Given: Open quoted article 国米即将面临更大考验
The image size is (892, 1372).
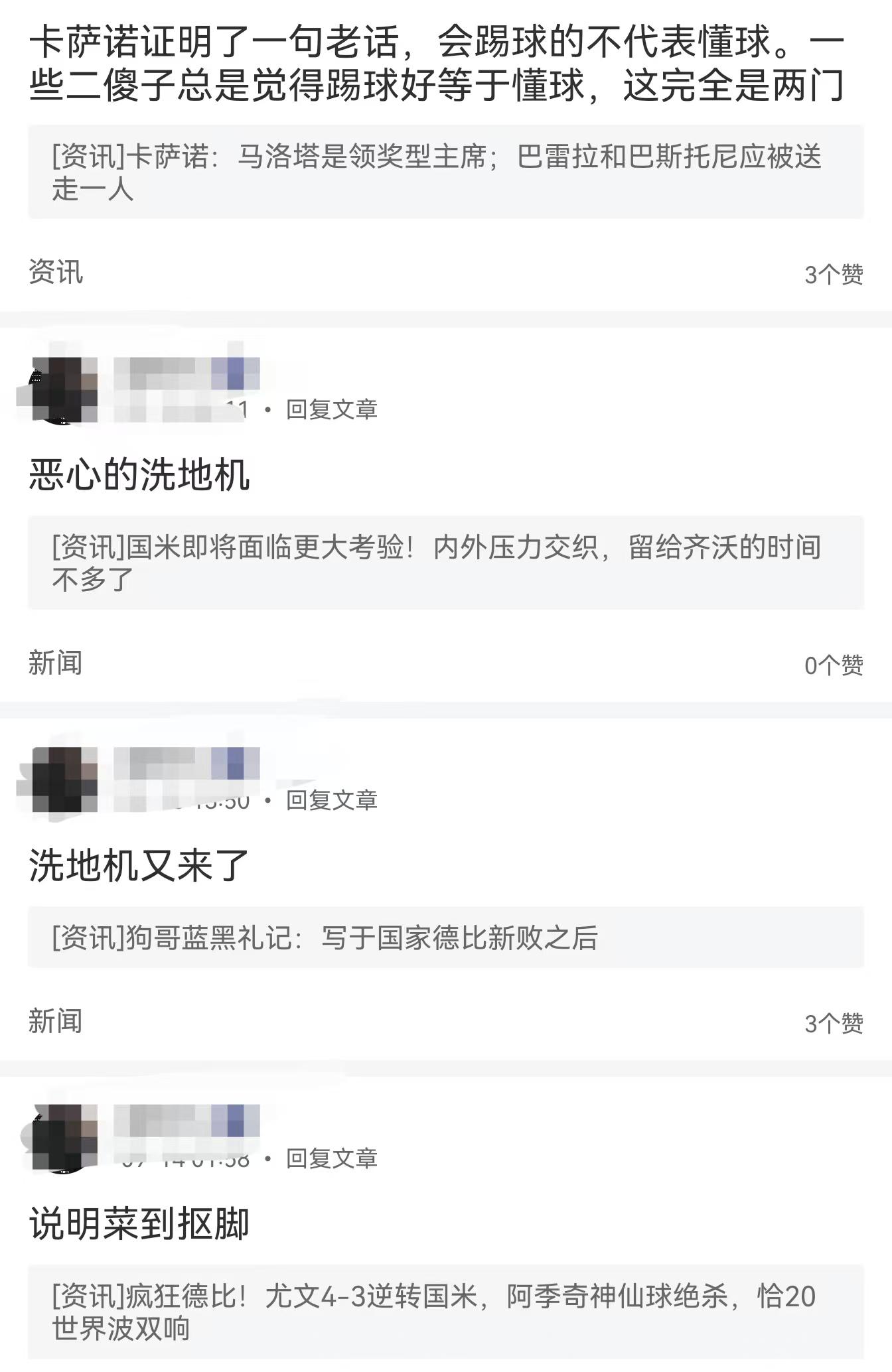Looking at the screenshot, I should coord(445,563).
